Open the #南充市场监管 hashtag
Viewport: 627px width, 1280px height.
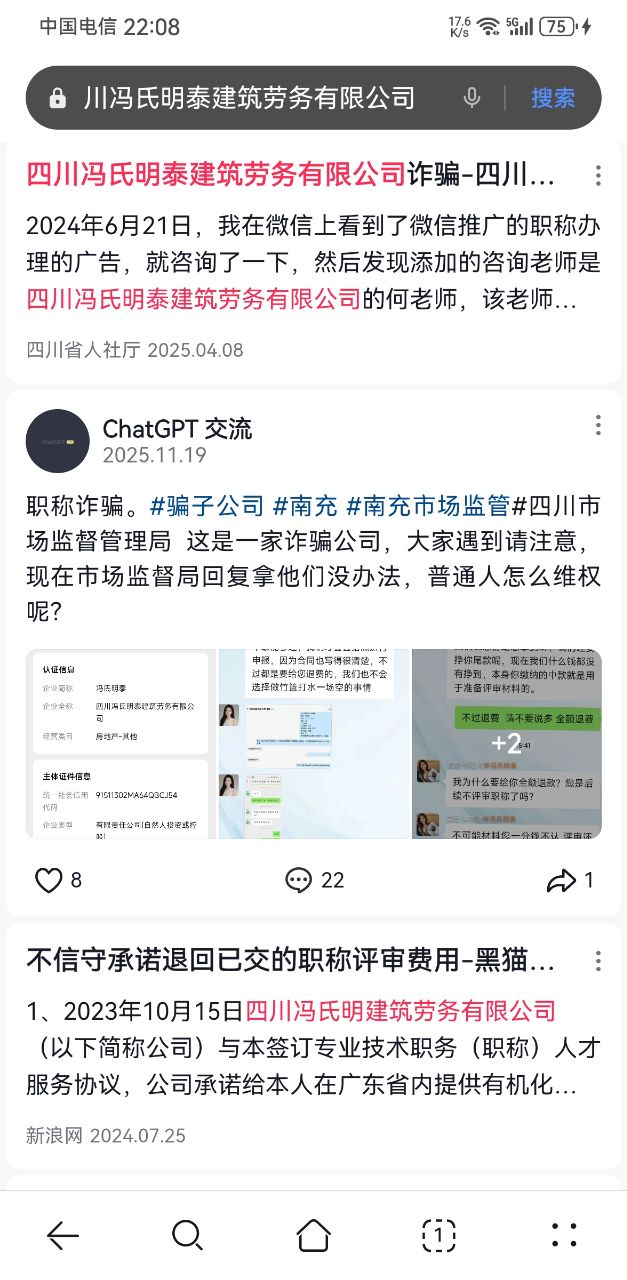coord(429,505)
